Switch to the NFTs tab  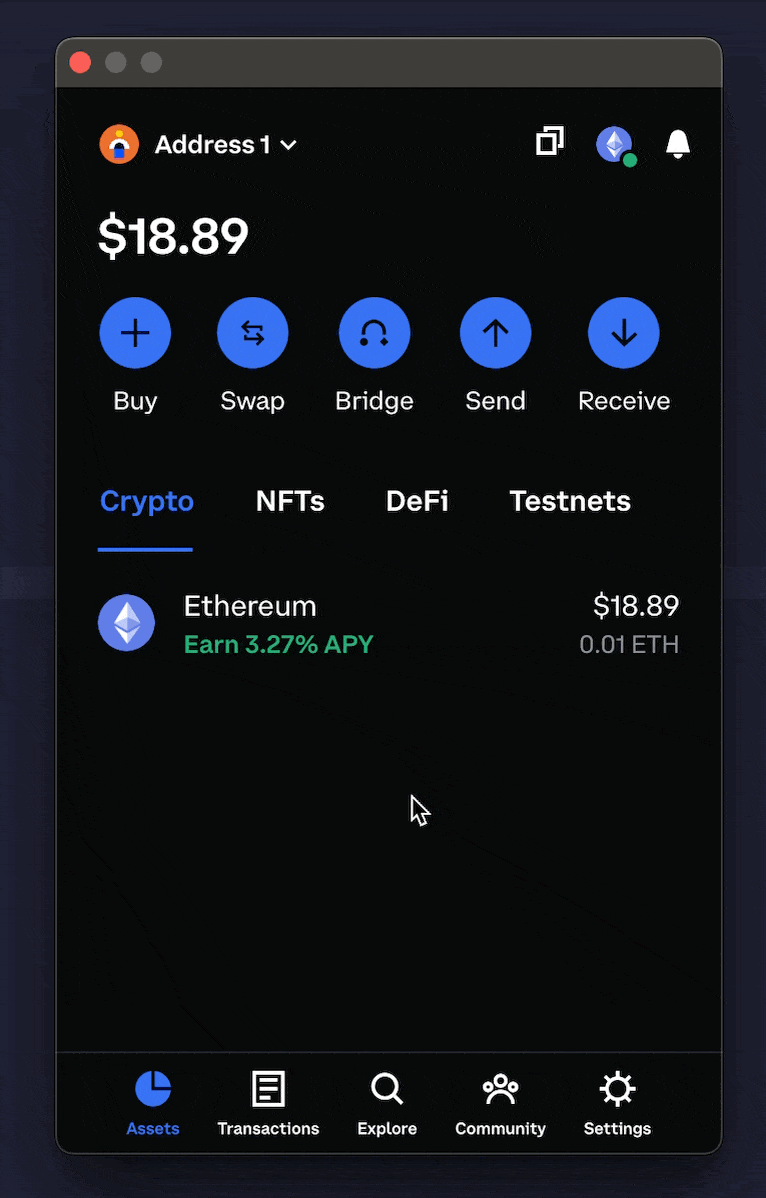(x=290, y=501)
